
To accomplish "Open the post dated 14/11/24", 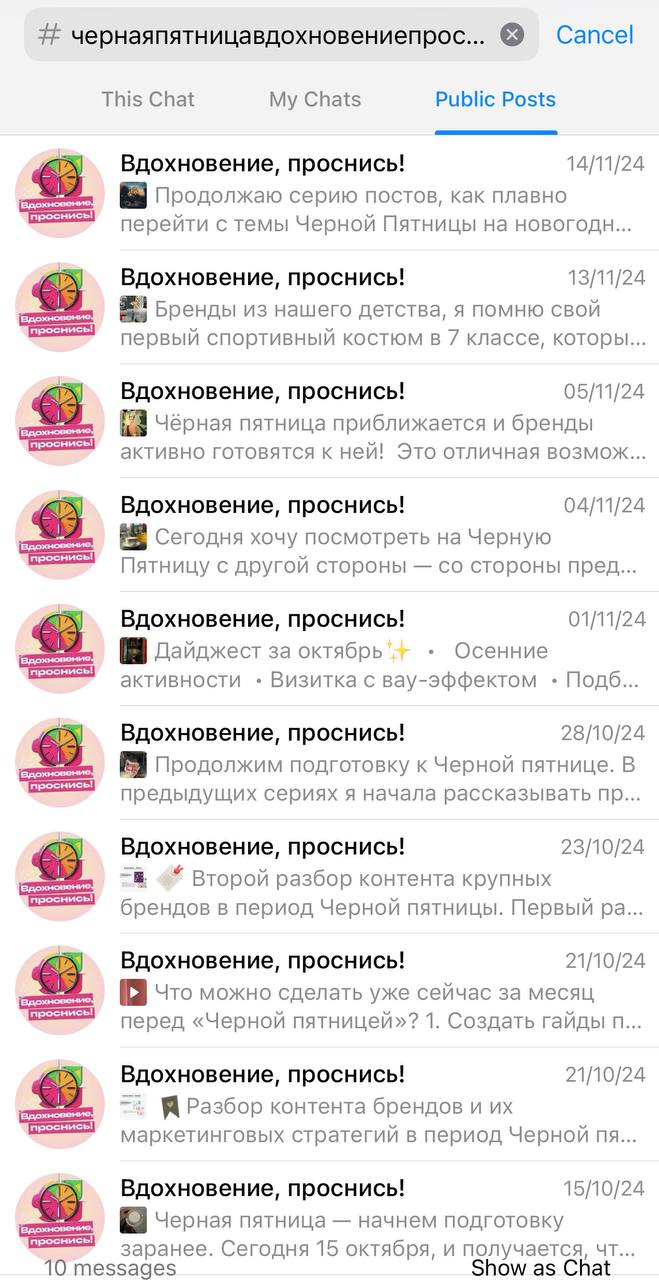I will [380, 193].
